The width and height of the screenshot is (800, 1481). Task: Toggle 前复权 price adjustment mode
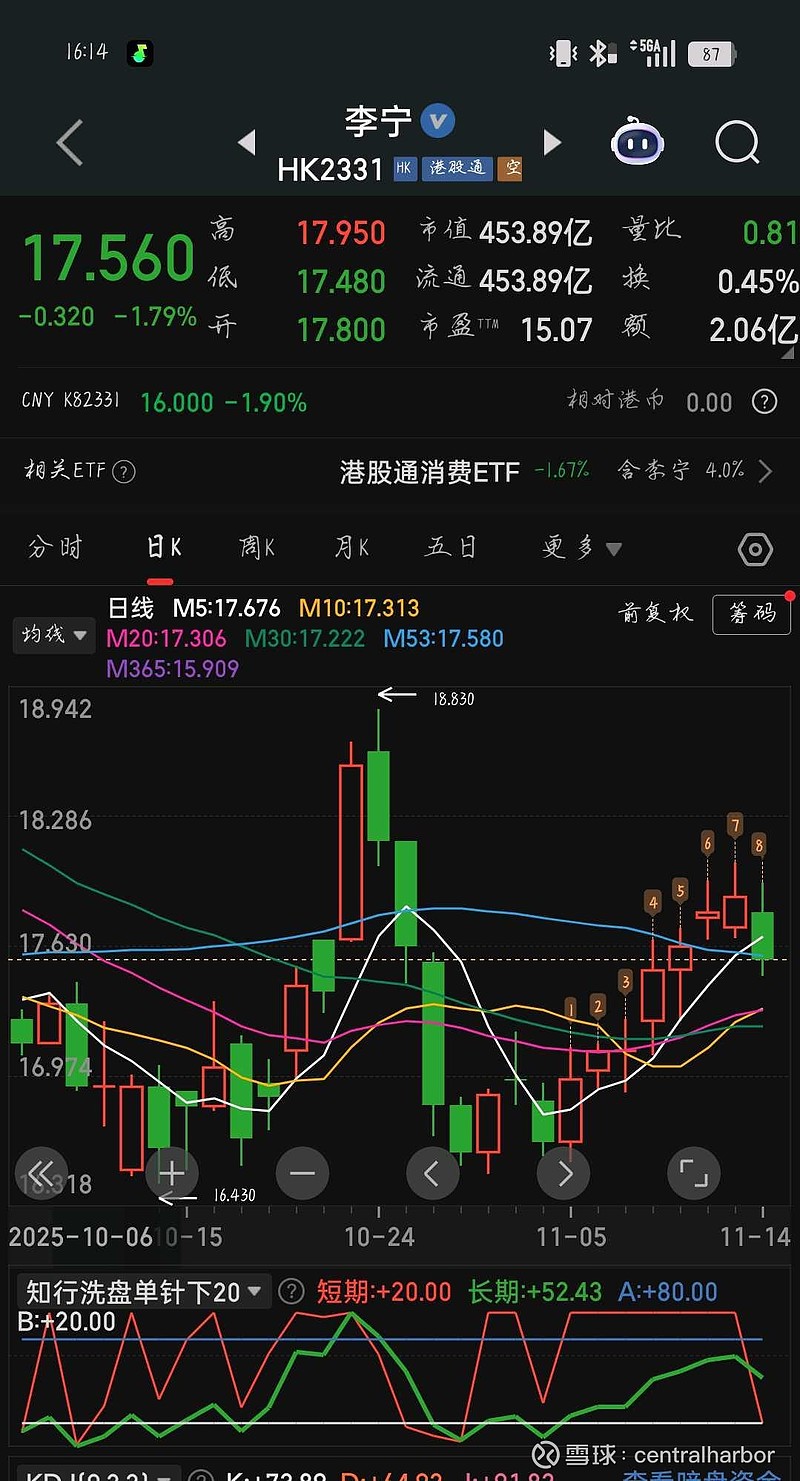point(656,614)
